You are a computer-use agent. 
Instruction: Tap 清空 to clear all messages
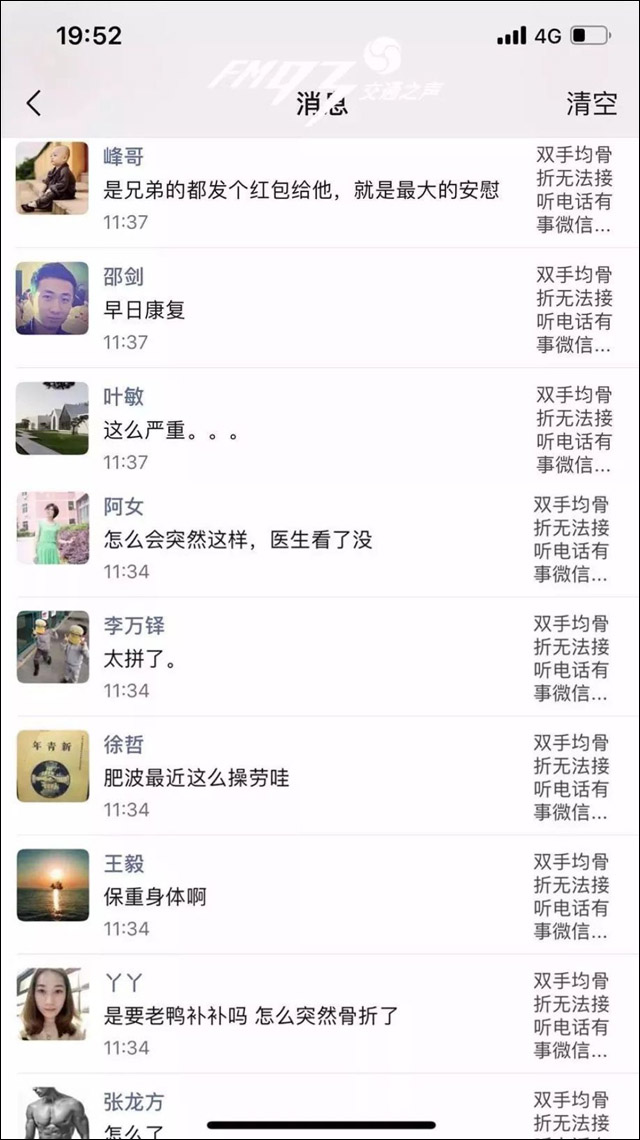591,103
